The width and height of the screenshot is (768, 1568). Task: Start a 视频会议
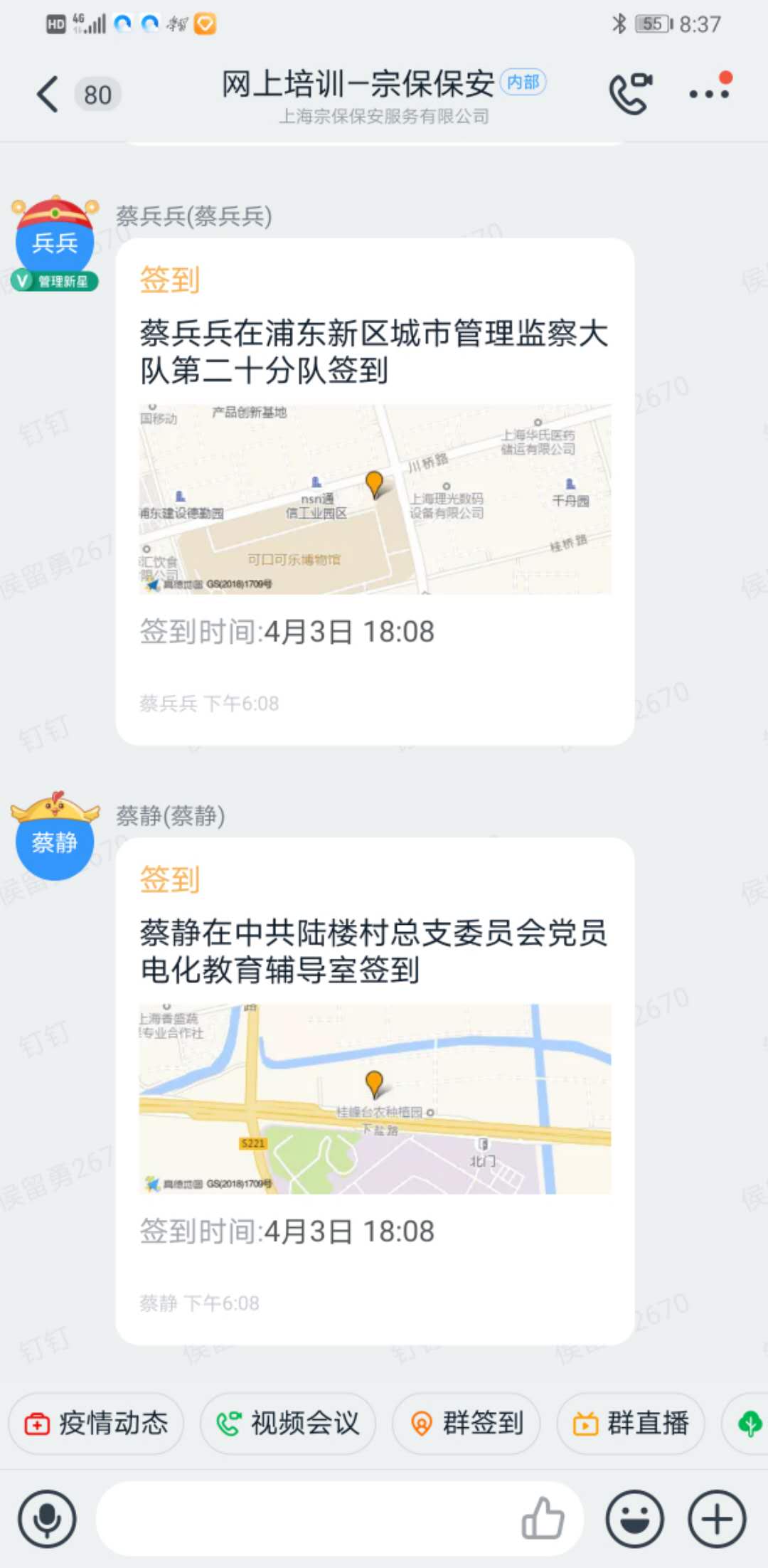point(288,1424)
